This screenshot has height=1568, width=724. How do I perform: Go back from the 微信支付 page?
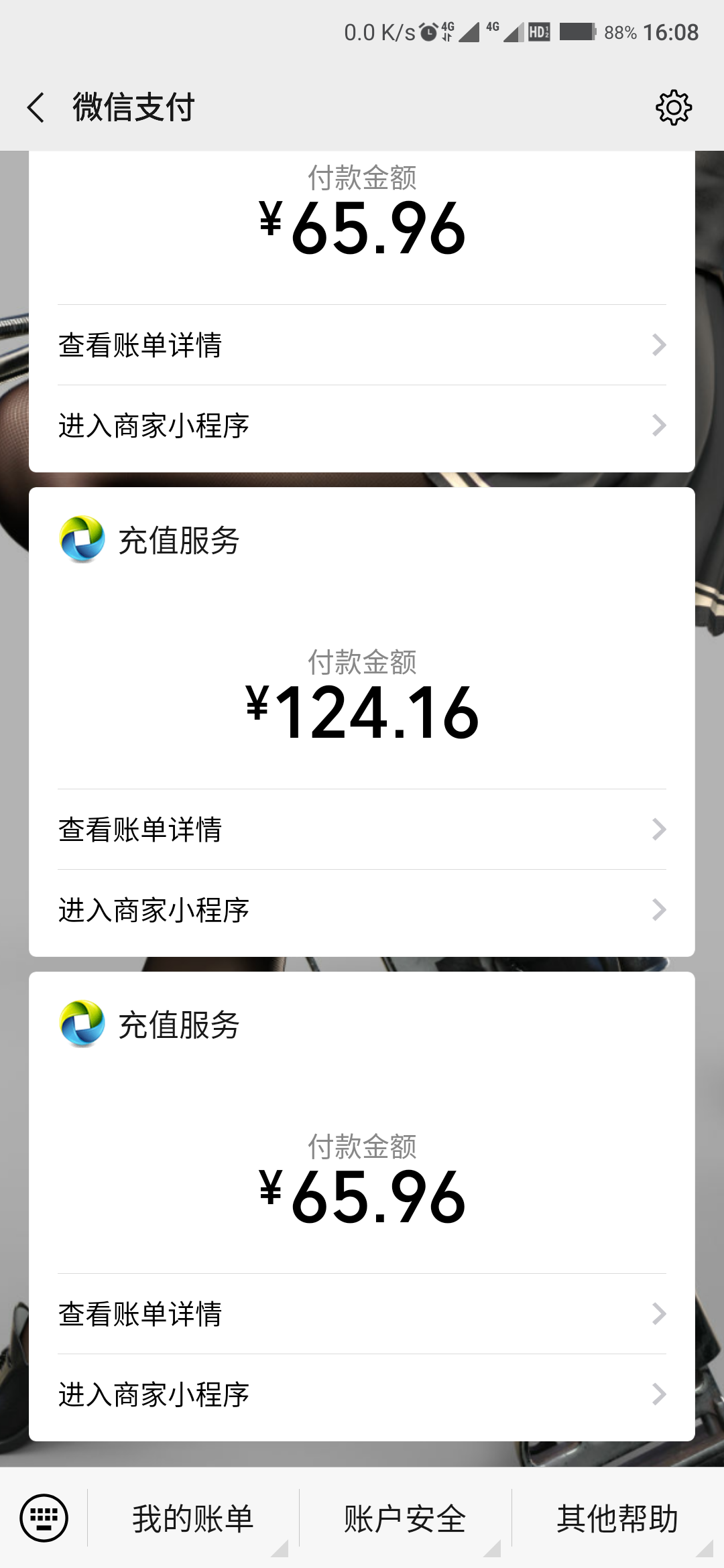pos(36,108)
